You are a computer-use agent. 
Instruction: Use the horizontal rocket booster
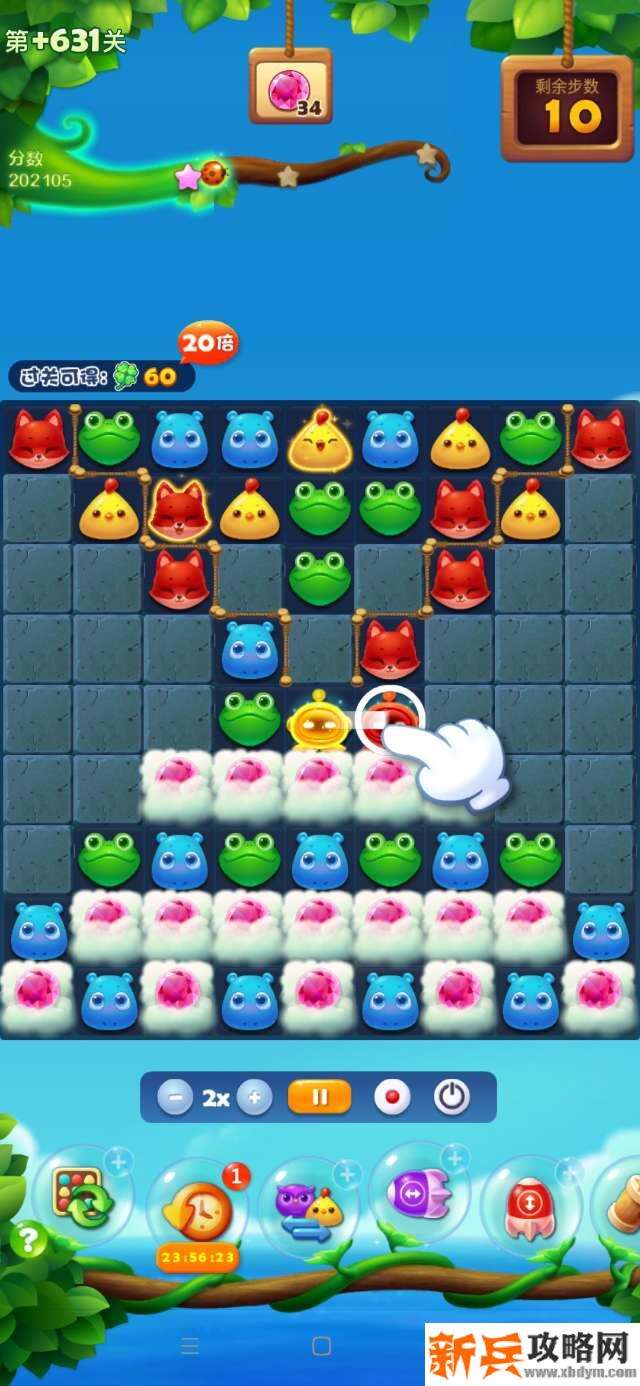click(420, 1193)
